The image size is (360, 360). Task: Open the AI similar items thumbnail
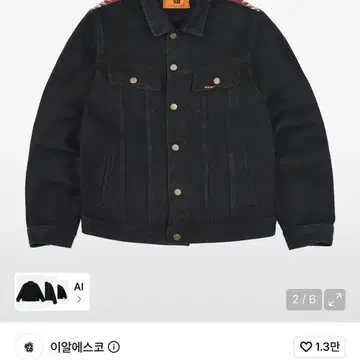click(52, 292)
